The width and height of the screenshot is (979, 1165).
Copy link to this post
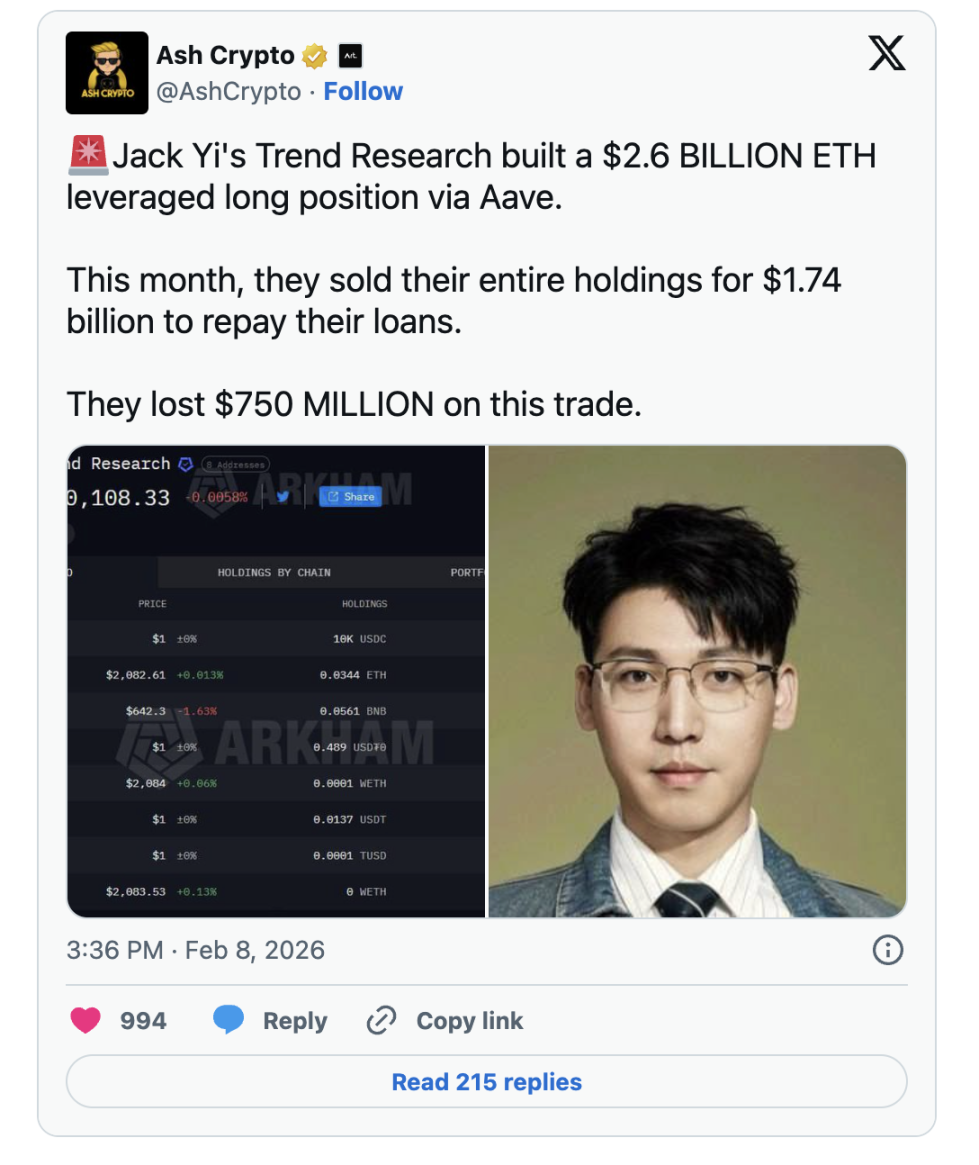446,1020
